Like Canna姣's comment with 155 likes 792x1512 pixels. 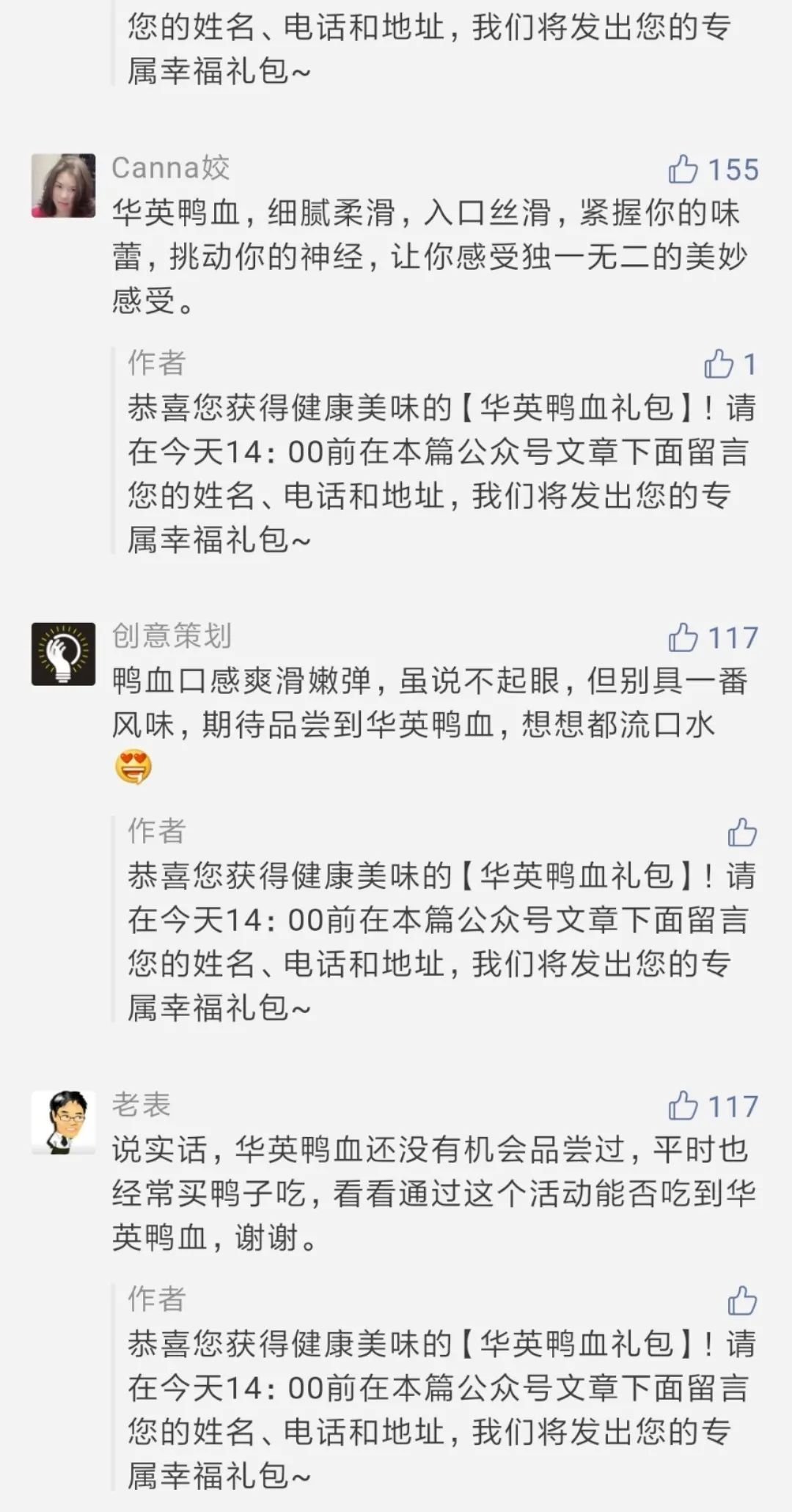[683, 169]
